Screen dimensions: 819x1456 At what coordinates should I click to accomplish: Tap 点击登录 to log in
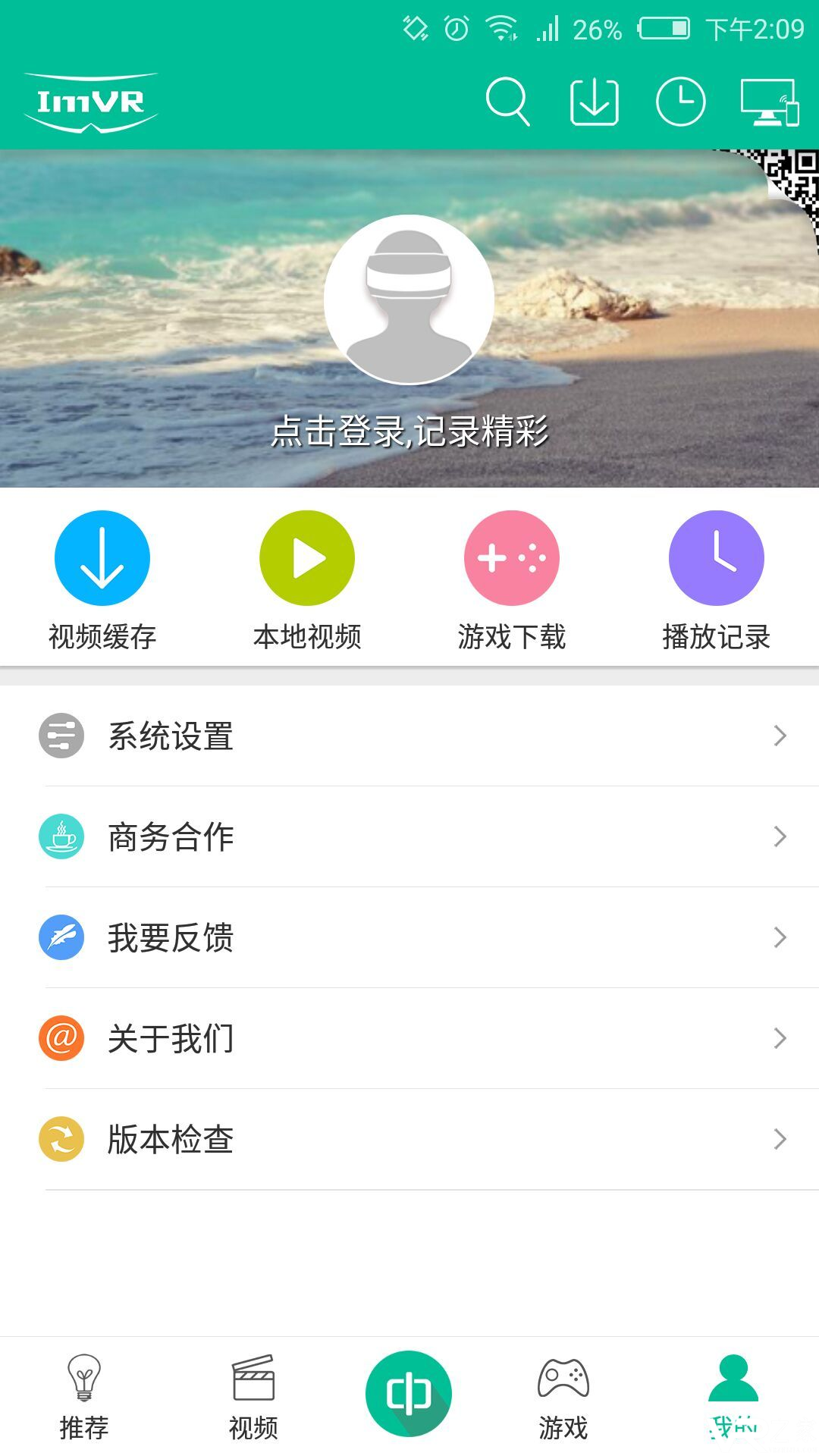click(409, 435)
